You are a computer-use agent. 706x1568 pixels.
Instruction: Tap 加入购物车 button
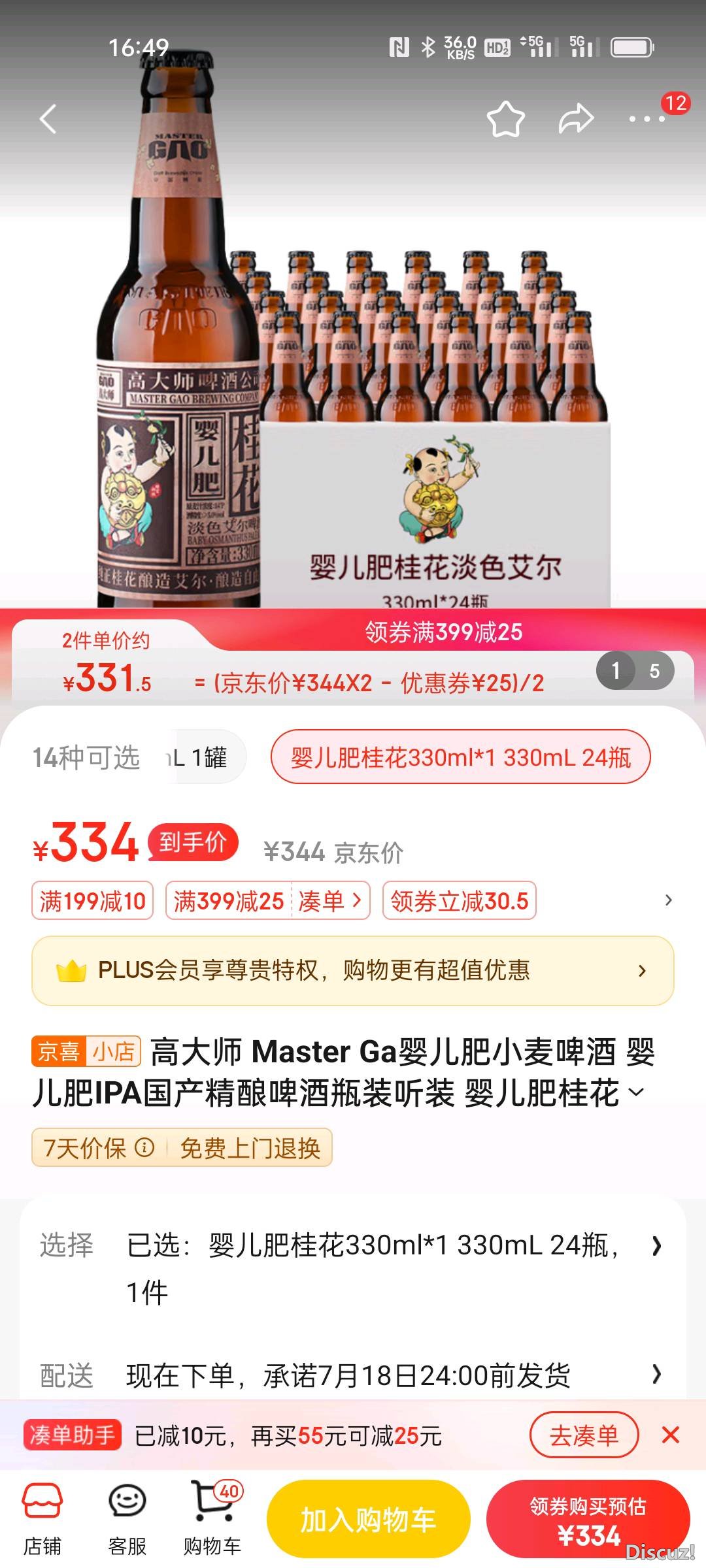point(368,1519)
